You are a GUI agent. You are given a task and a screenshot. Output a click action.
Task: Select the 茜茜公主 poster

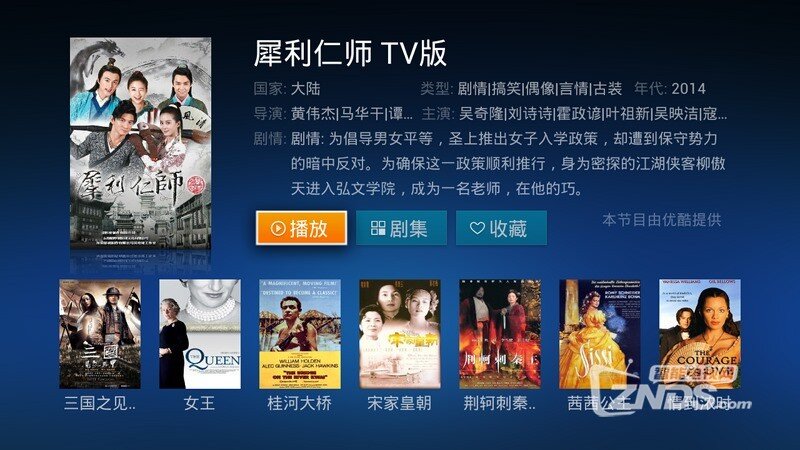[x=600, y=334]
